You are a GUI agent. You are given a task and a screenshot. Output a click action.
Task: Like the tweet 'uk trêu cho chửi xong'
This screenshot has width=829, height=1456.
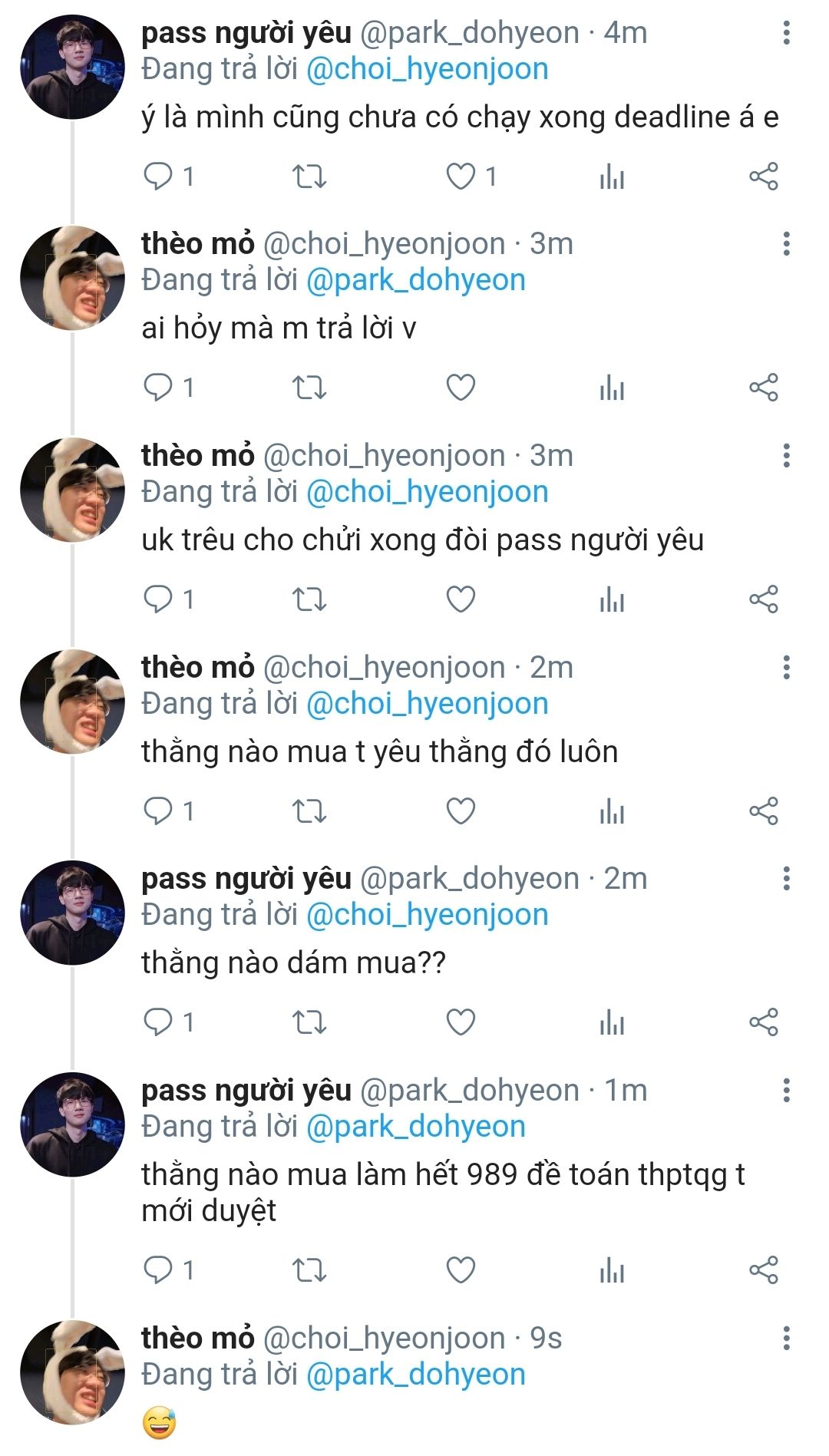point(461,599)
